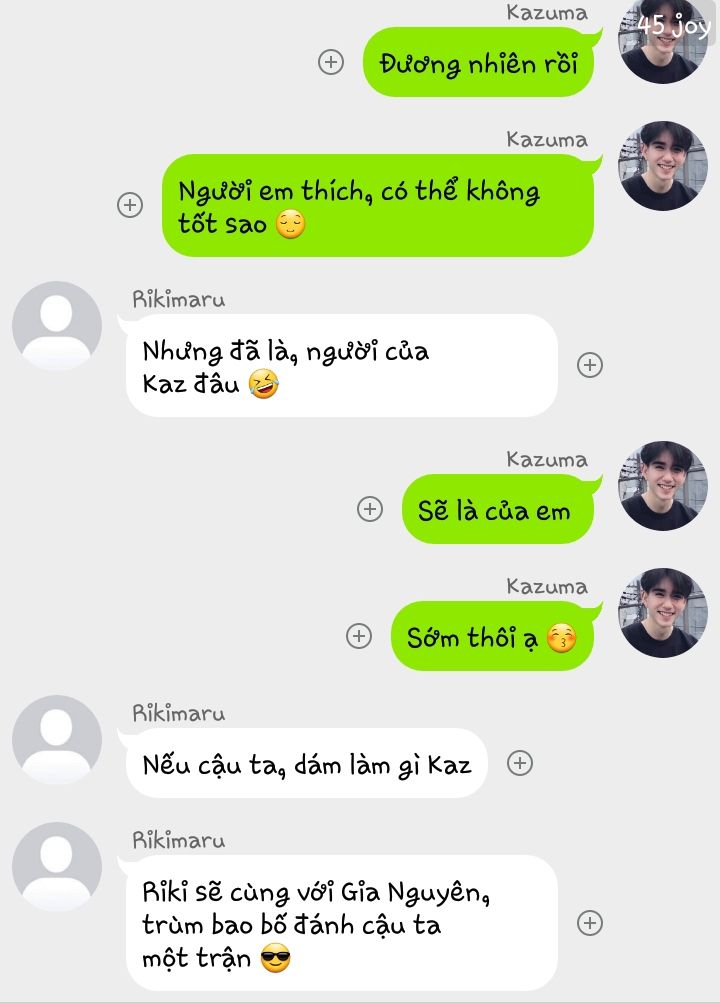Tap plus icon next to "Người em thích" message
Viewport: 720px width, 1003px height.
tap(130, 205)
